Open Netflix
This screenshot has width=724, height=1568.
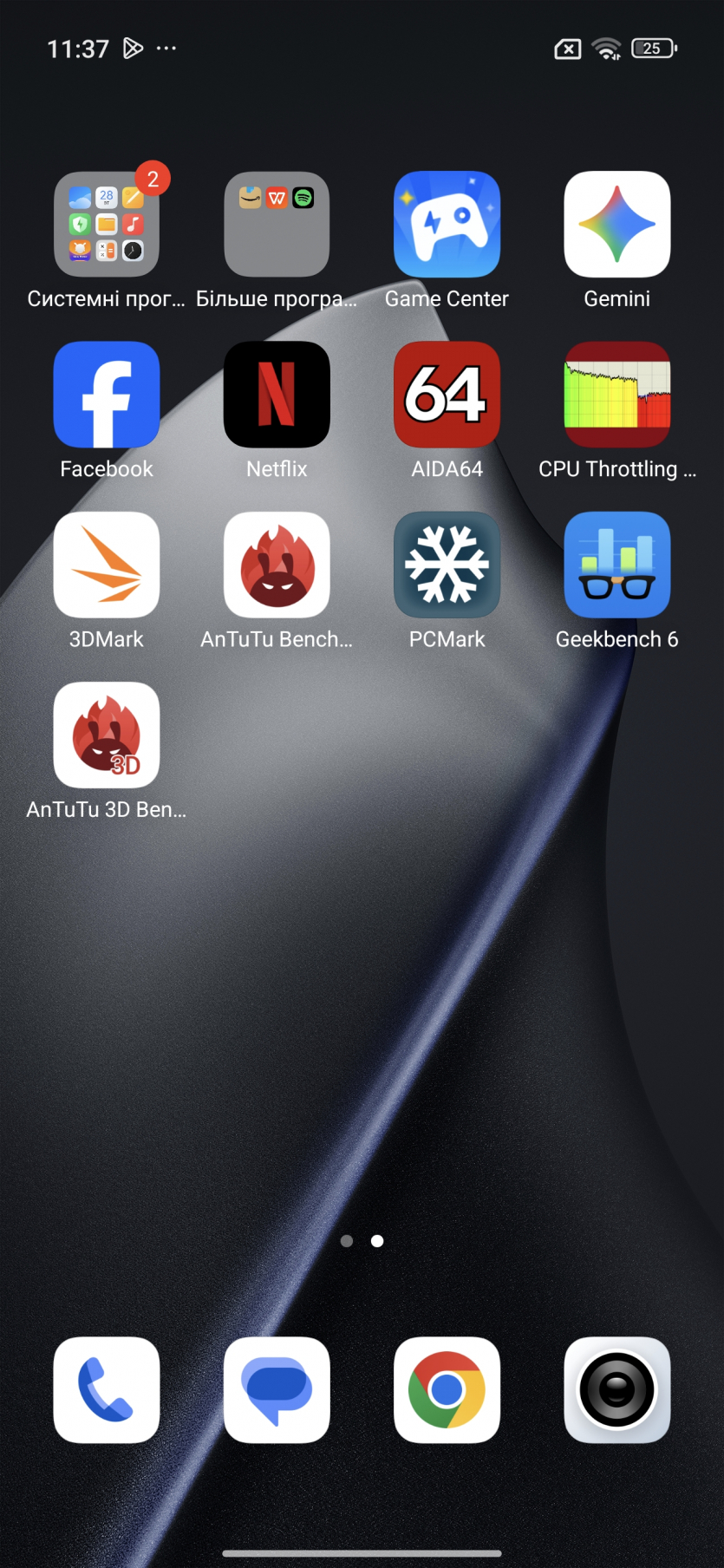277,395
